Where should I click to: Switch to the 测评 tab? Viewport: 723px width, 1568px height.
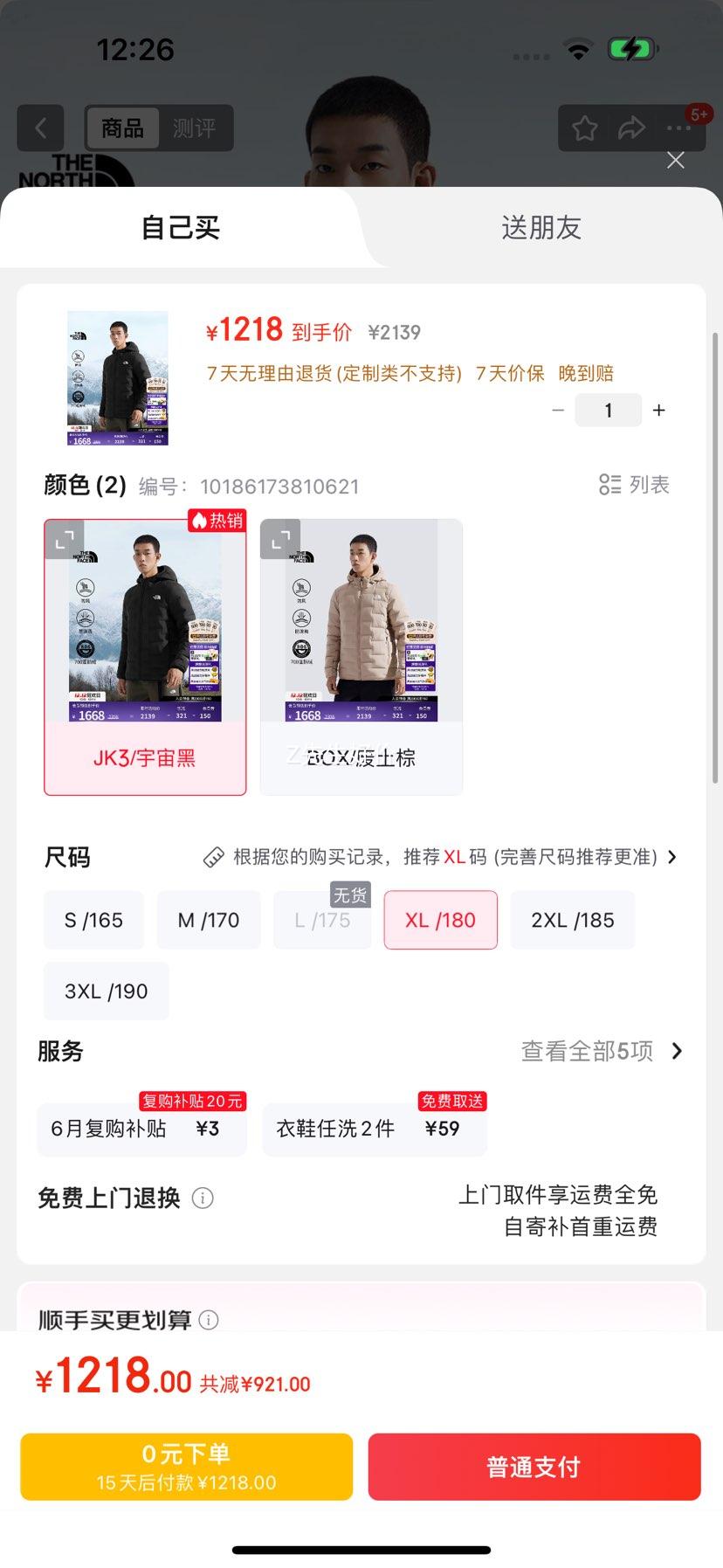pyautogui.click(x=196, y=128)
